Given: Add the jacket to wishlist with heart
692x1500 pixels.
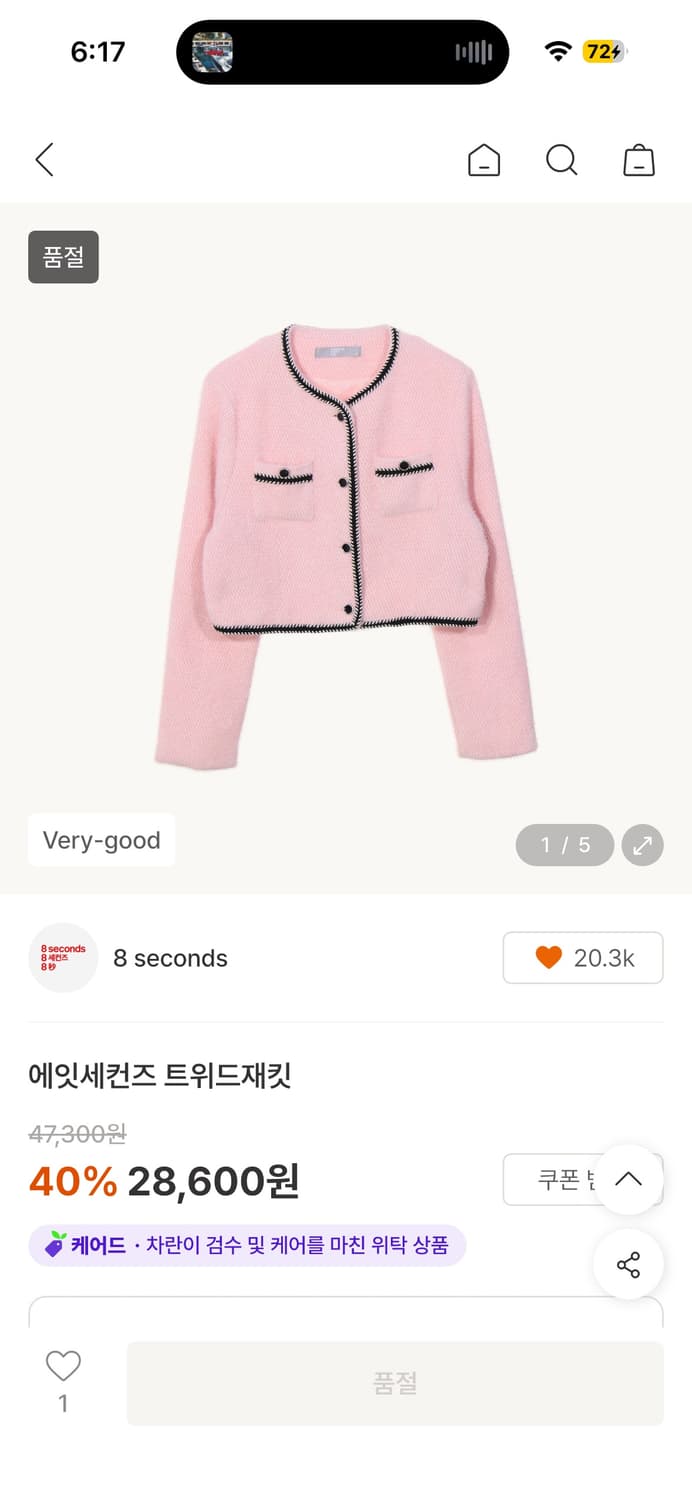Looking at the screenshot, I should pos(63,1367).
